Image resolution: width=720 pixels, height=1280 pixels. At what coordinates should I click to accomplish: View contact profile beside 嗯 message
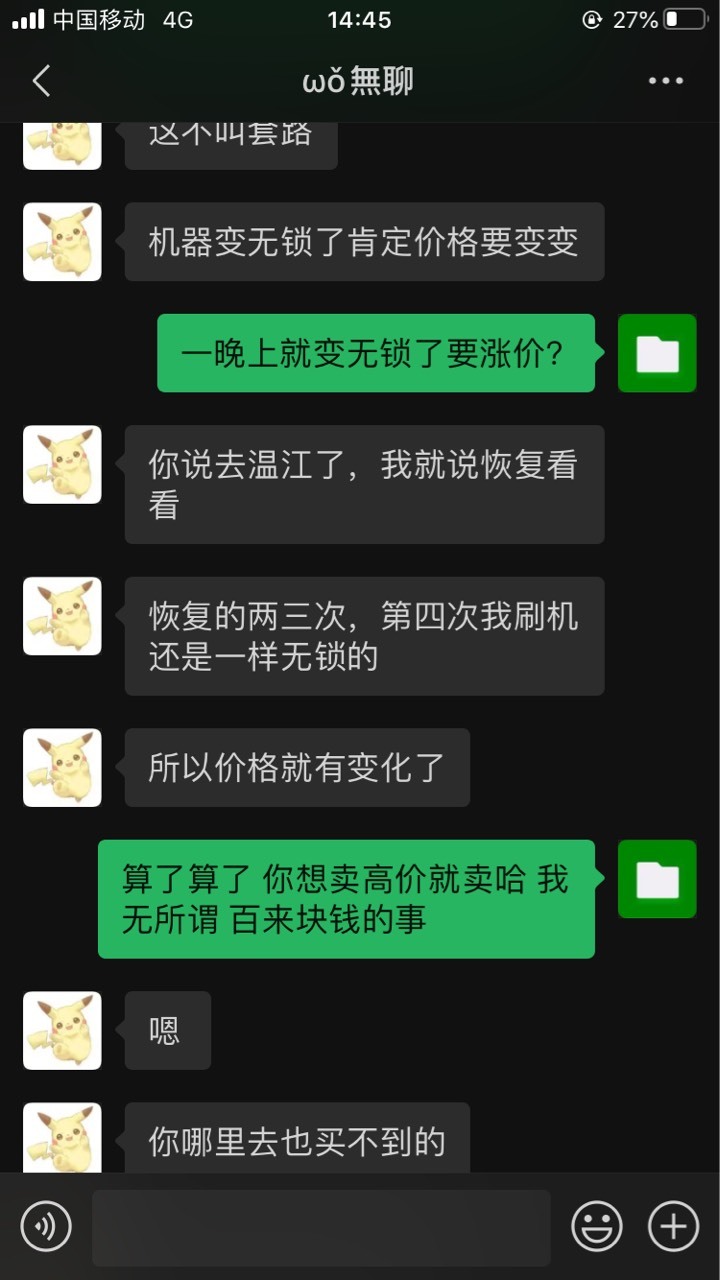click(62, 1031)
